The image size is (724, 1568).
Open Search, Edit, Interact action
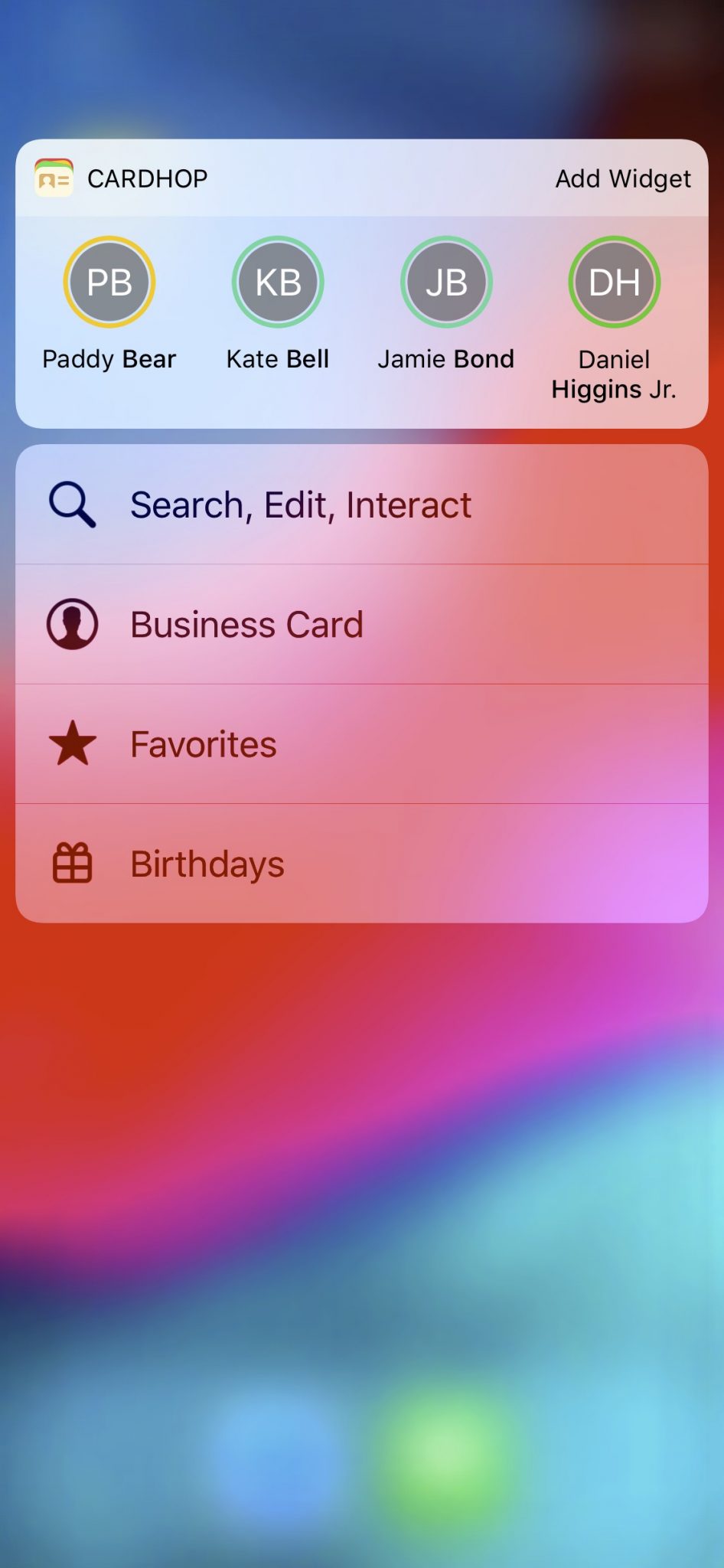click(x=361, y=505)
